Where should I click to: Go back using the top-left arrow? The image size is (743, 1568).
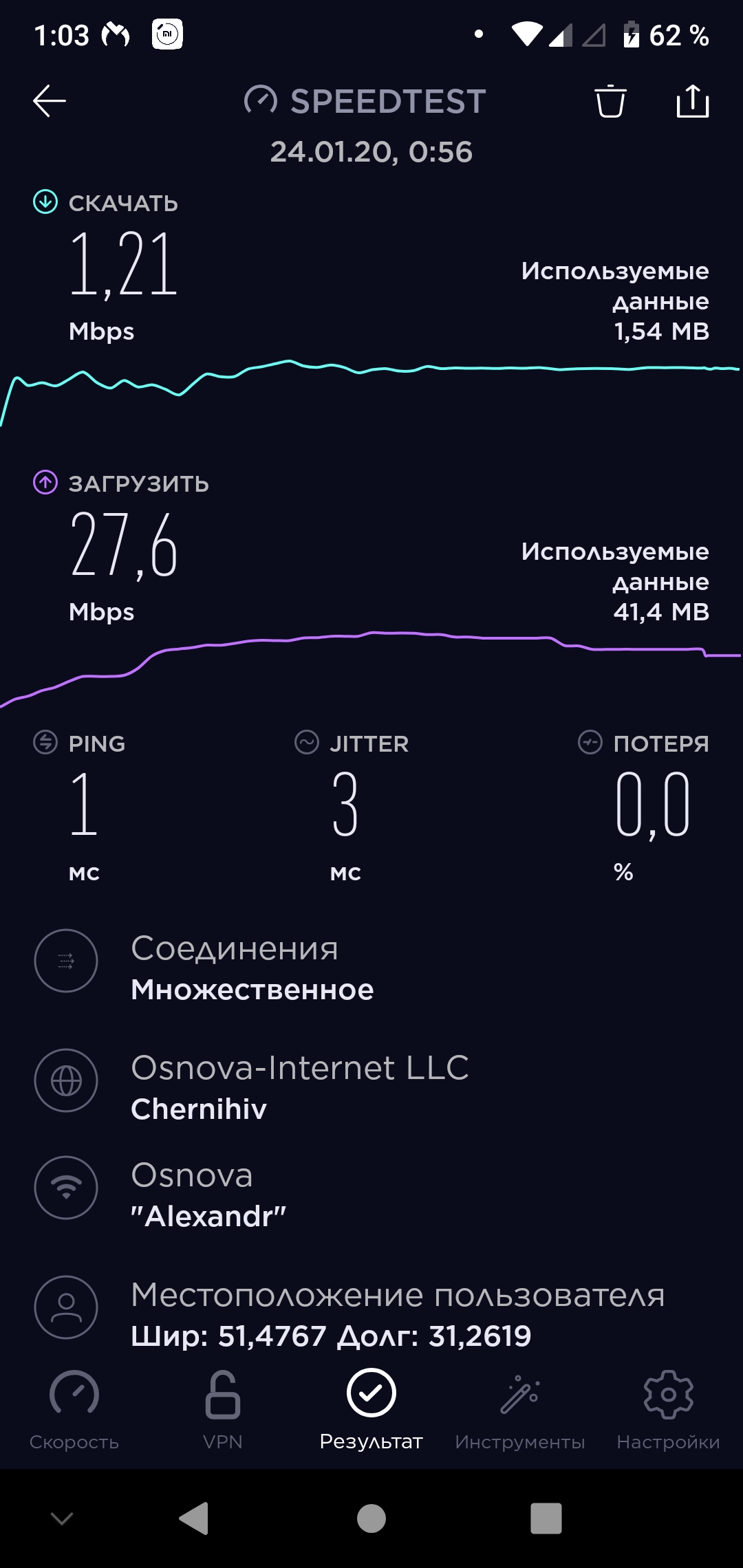pyautogui.click(x=50, y=101)
